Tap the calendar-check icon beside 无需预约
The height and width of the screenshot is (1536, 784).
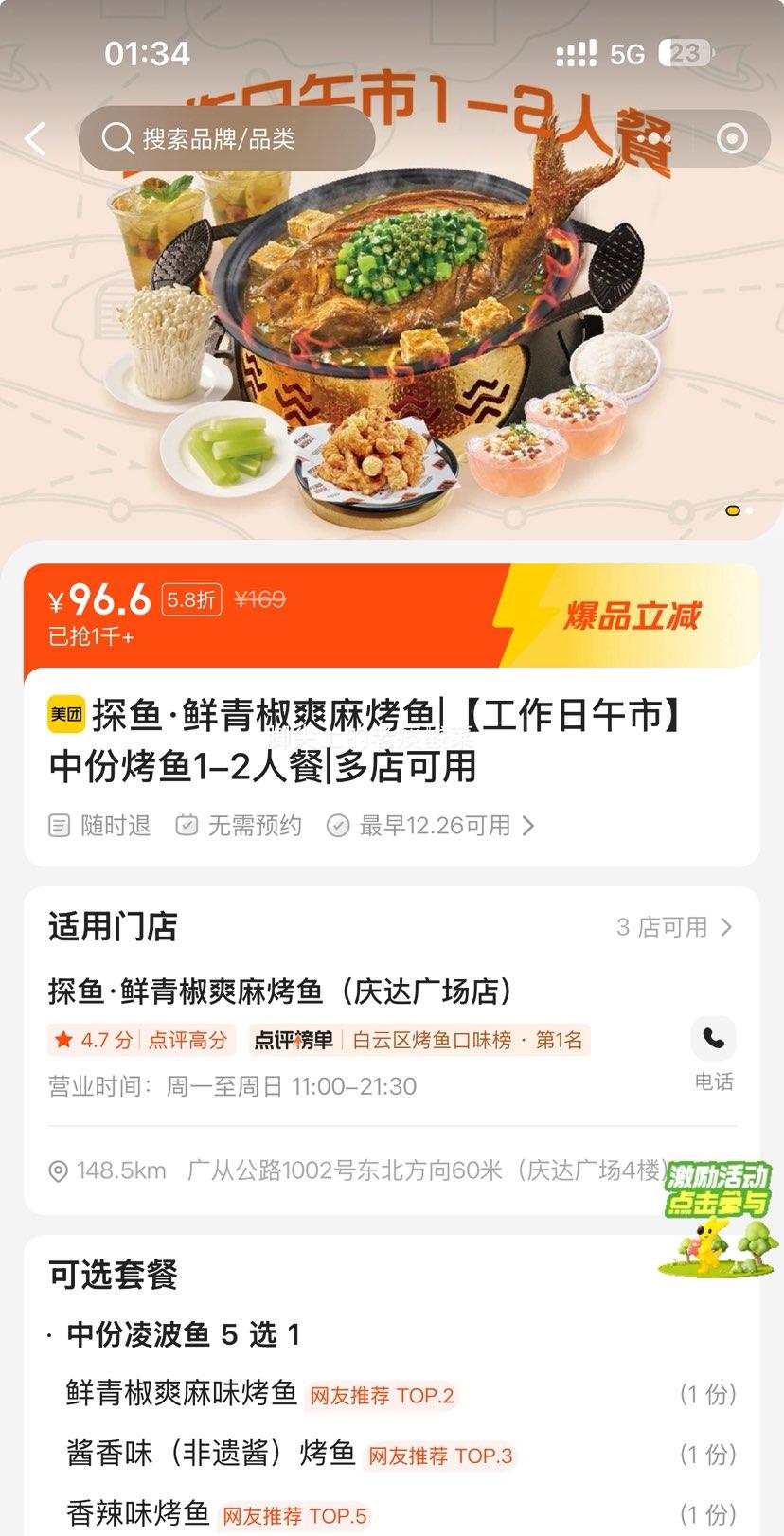coord(187,825)
